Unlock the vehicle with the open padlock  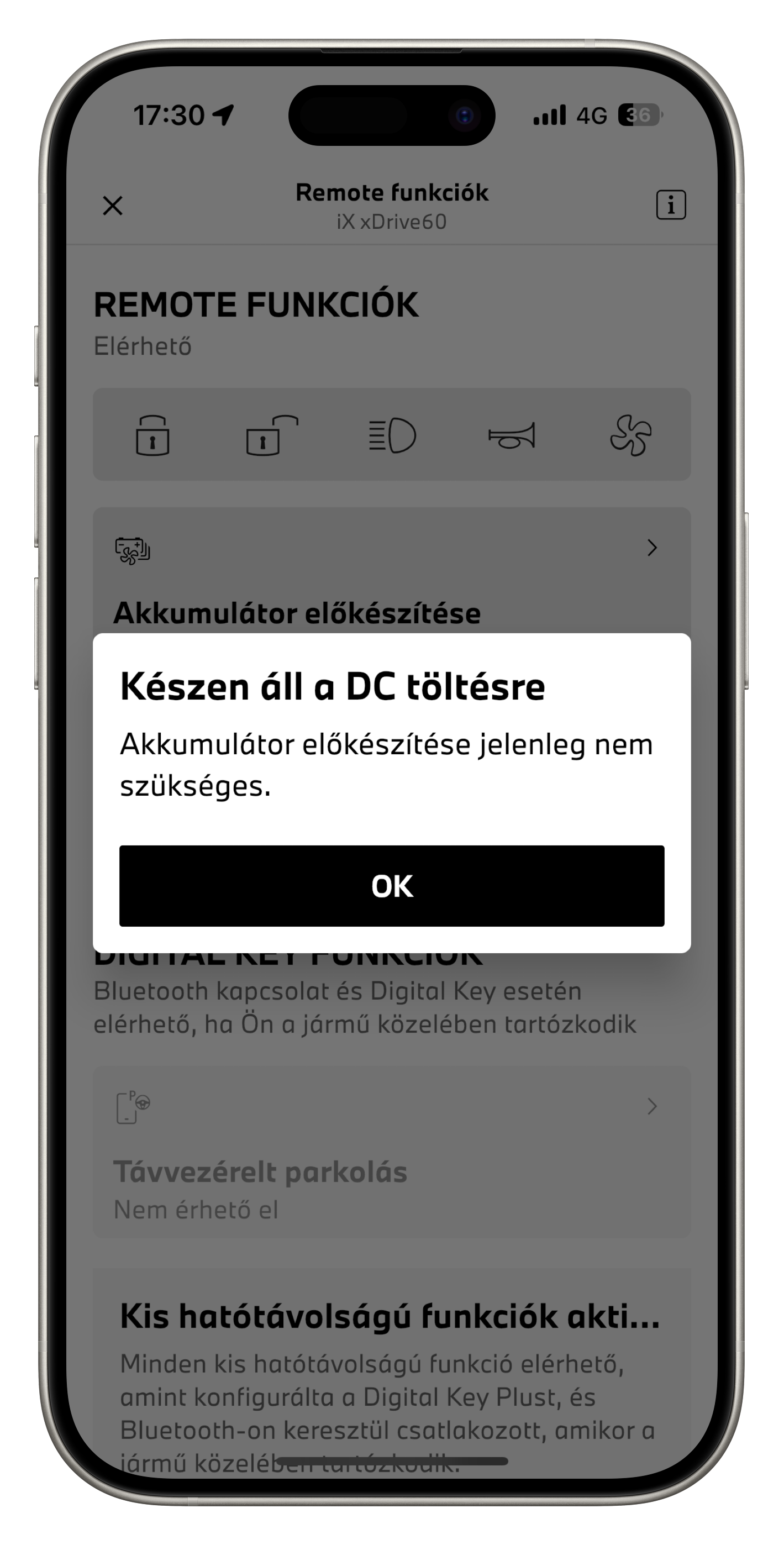[x=272, y=435]
